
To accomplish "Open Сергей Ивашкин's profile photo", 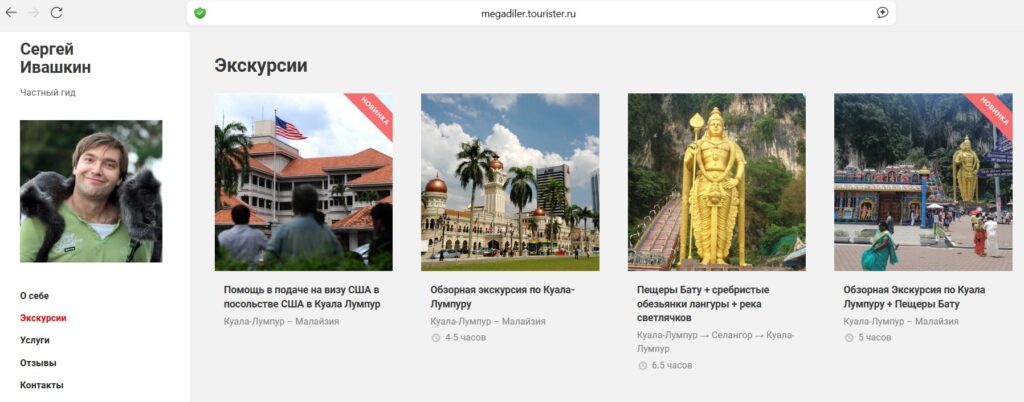I will pyautogui.click(x=91, y=191).
